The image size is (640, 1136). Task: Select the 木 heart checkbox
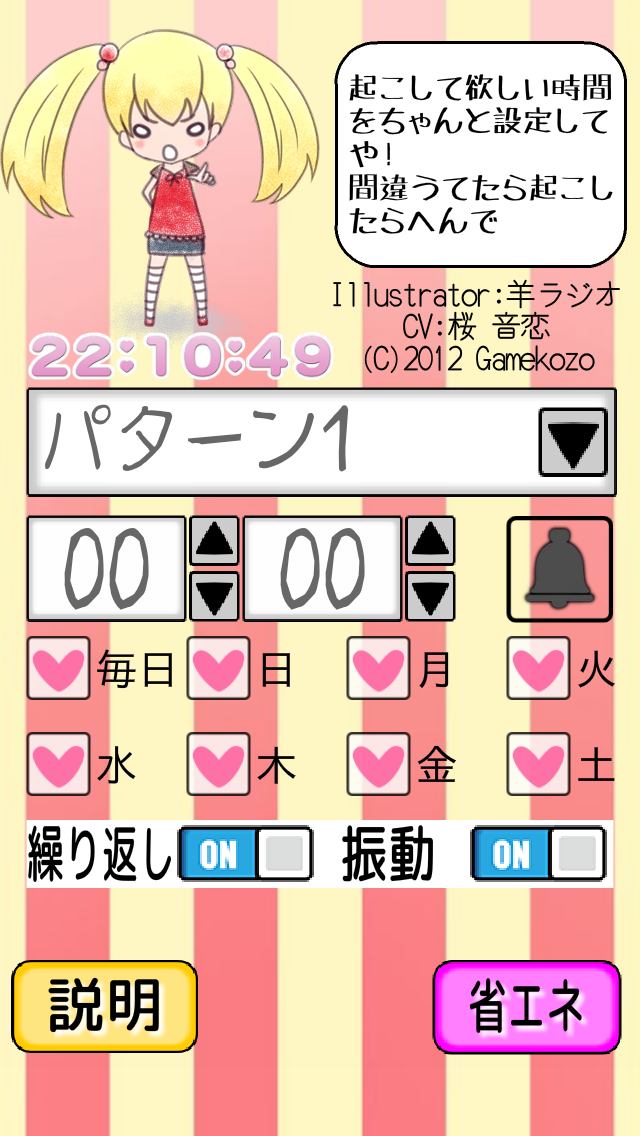coord(218,765)
